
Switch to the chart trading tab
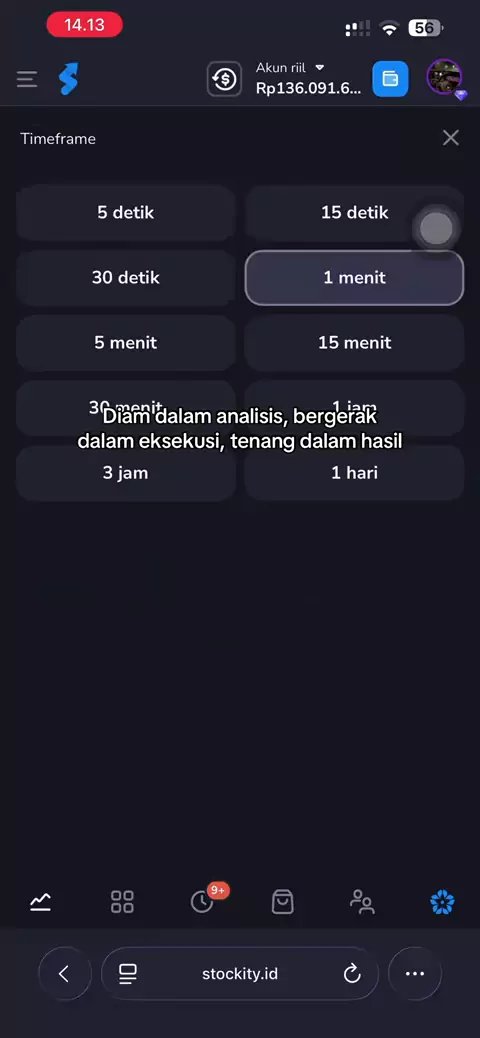pyautogui.click(x=40, y=902)
